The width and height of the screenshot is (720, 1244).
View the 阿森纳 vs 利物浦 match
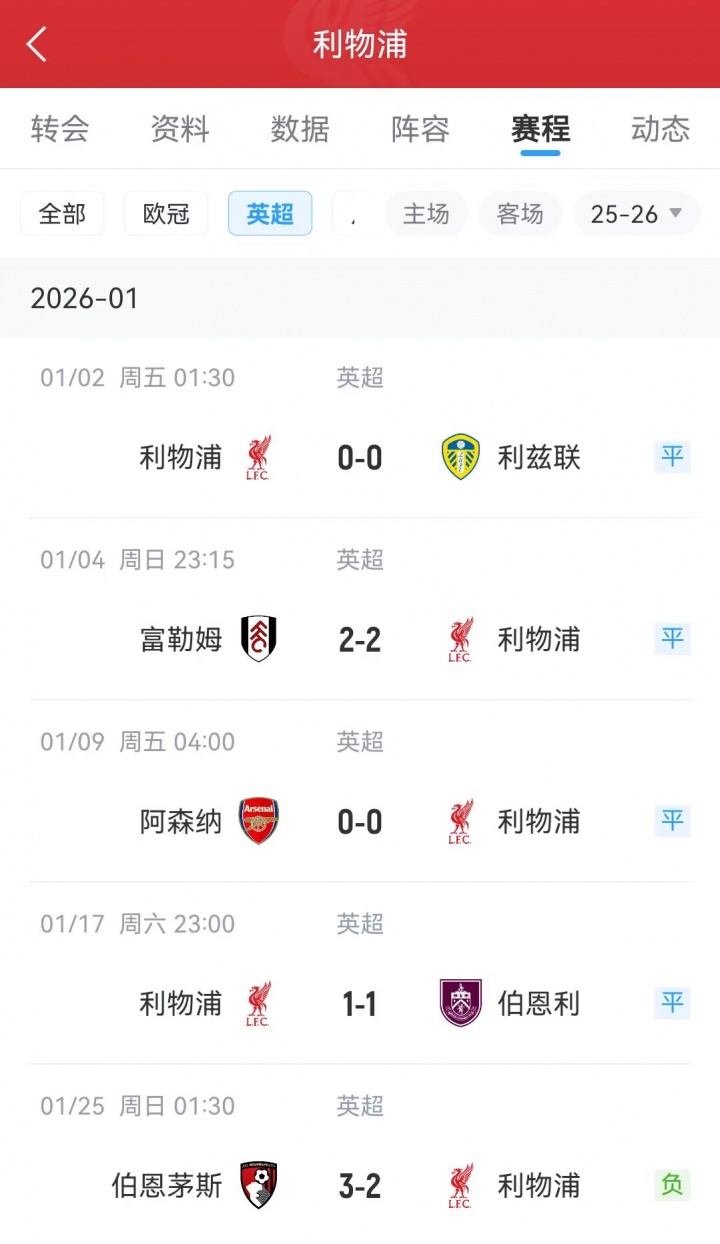point(360,821)
